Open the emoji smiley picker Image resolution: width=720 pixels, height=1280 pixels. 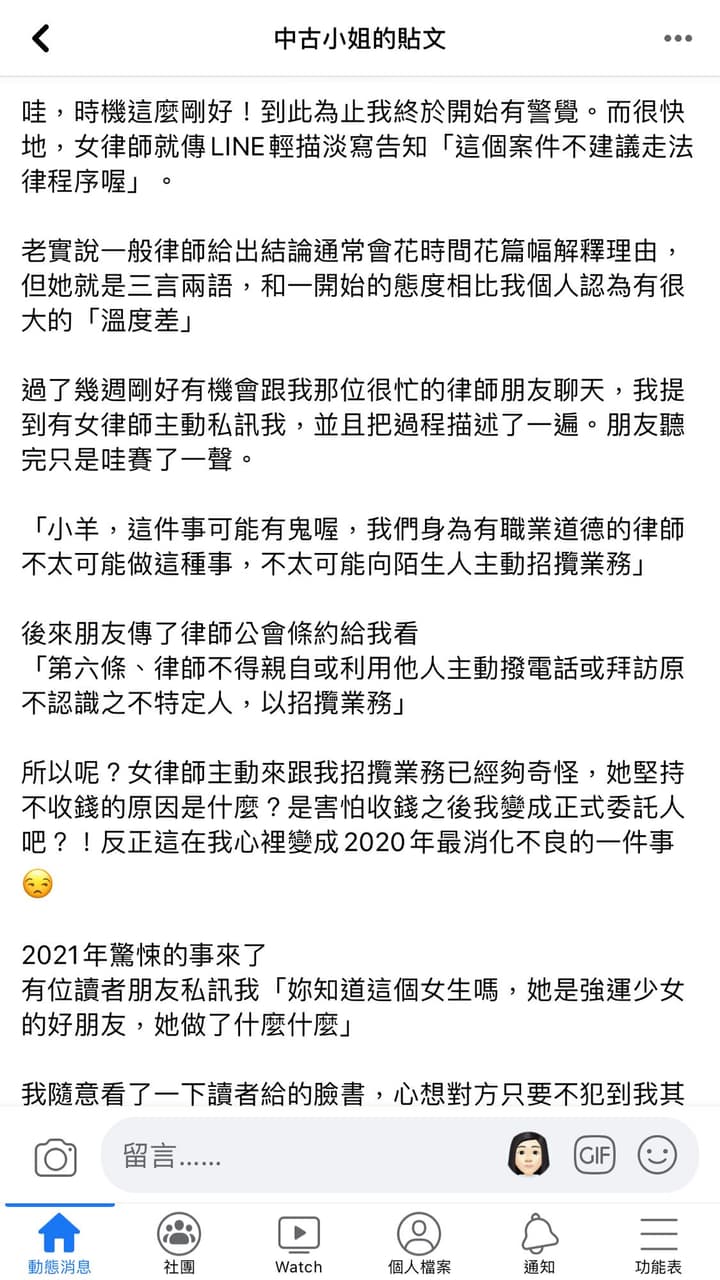657,1155
